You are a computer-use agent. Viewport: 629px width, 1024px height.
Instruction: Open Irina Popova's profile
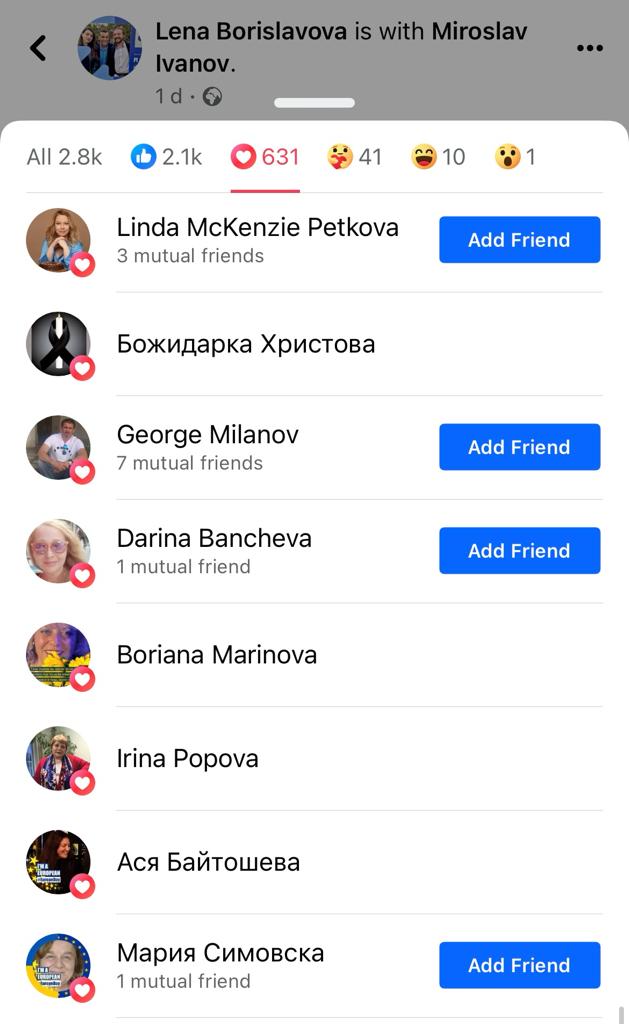click(187, 758)
